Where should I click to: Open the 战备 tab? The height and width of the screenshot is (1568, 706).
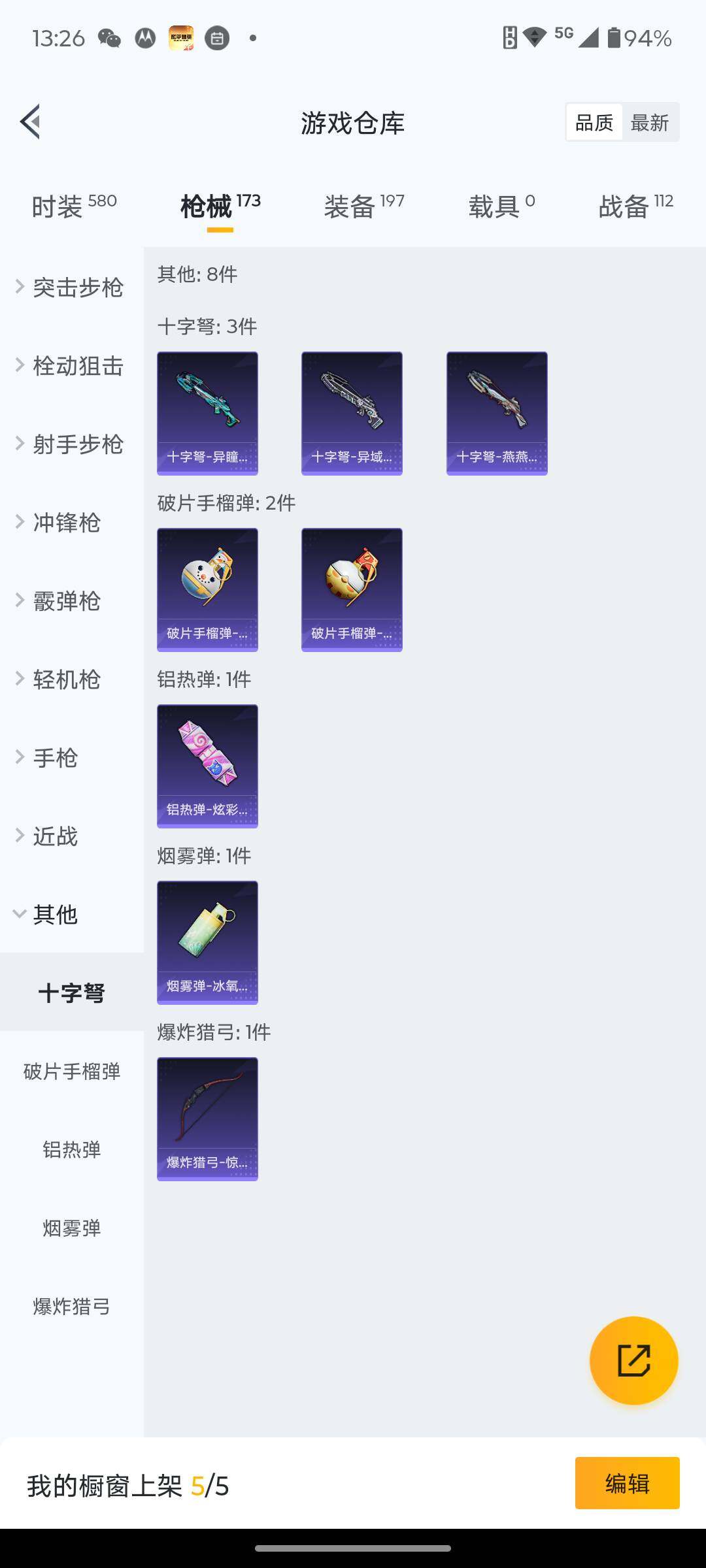[635, 206]
